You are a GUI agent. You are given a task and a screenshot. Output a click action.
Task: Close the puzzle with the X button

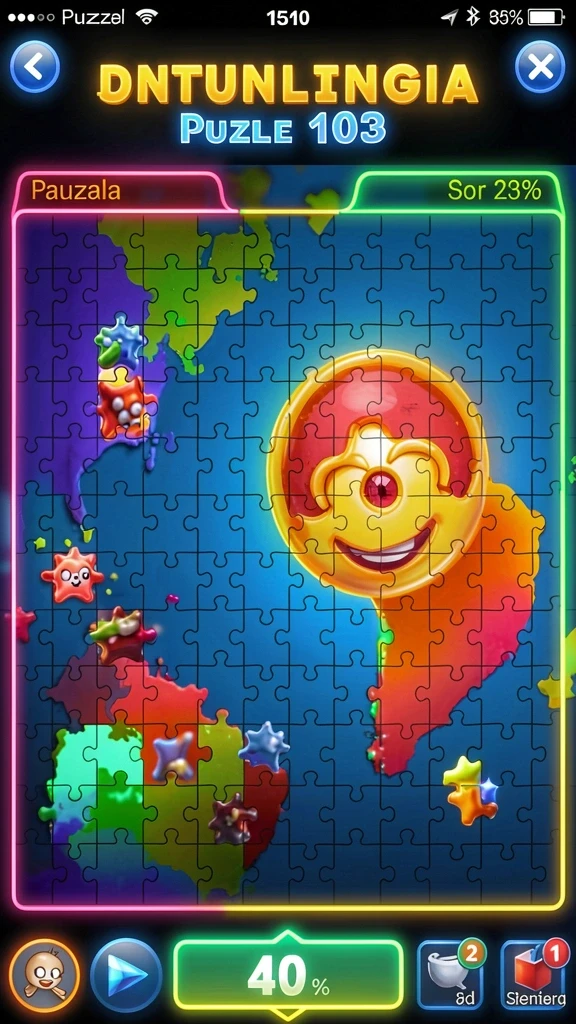click(540, 66)
